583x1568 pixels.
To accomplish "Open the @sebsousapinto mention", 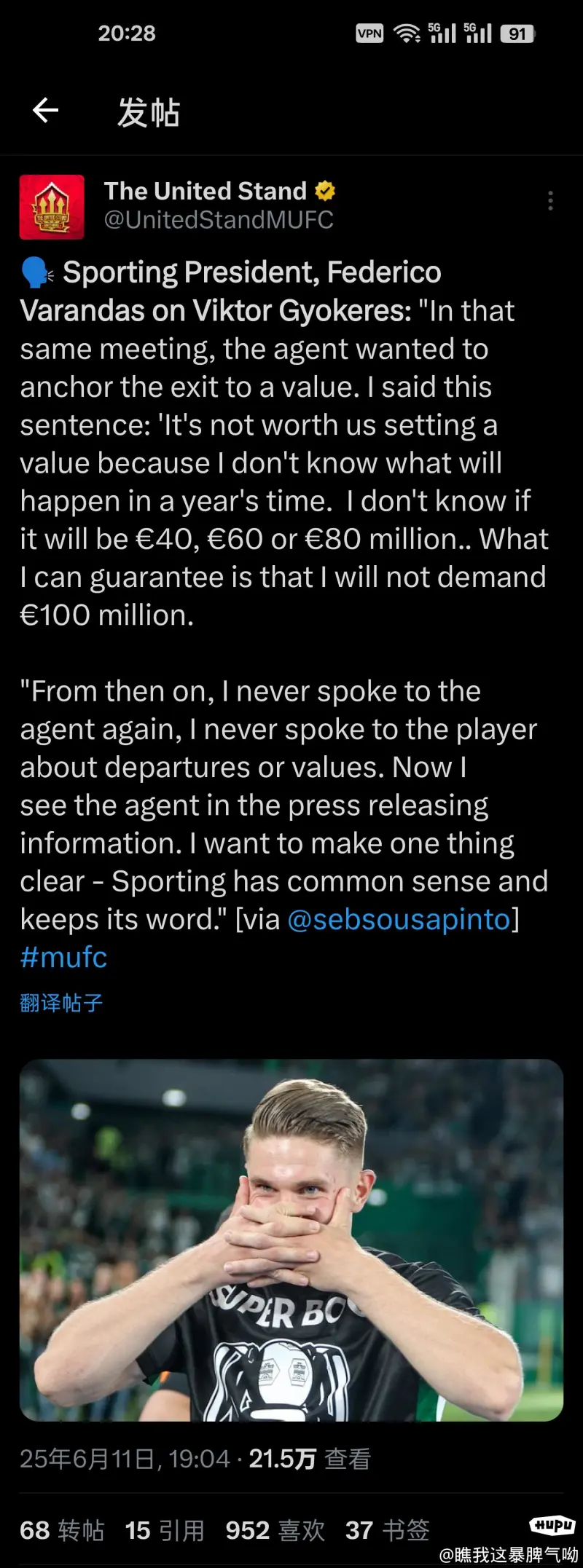I will (x=399, y=919).
